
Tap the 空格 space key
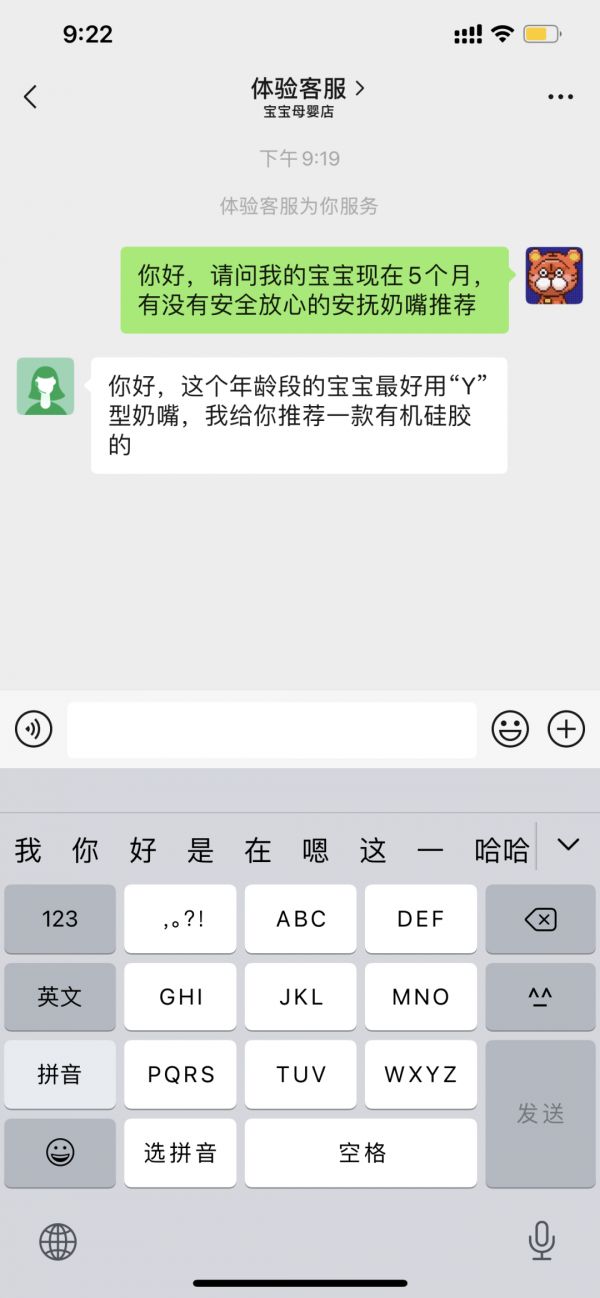361,1153
